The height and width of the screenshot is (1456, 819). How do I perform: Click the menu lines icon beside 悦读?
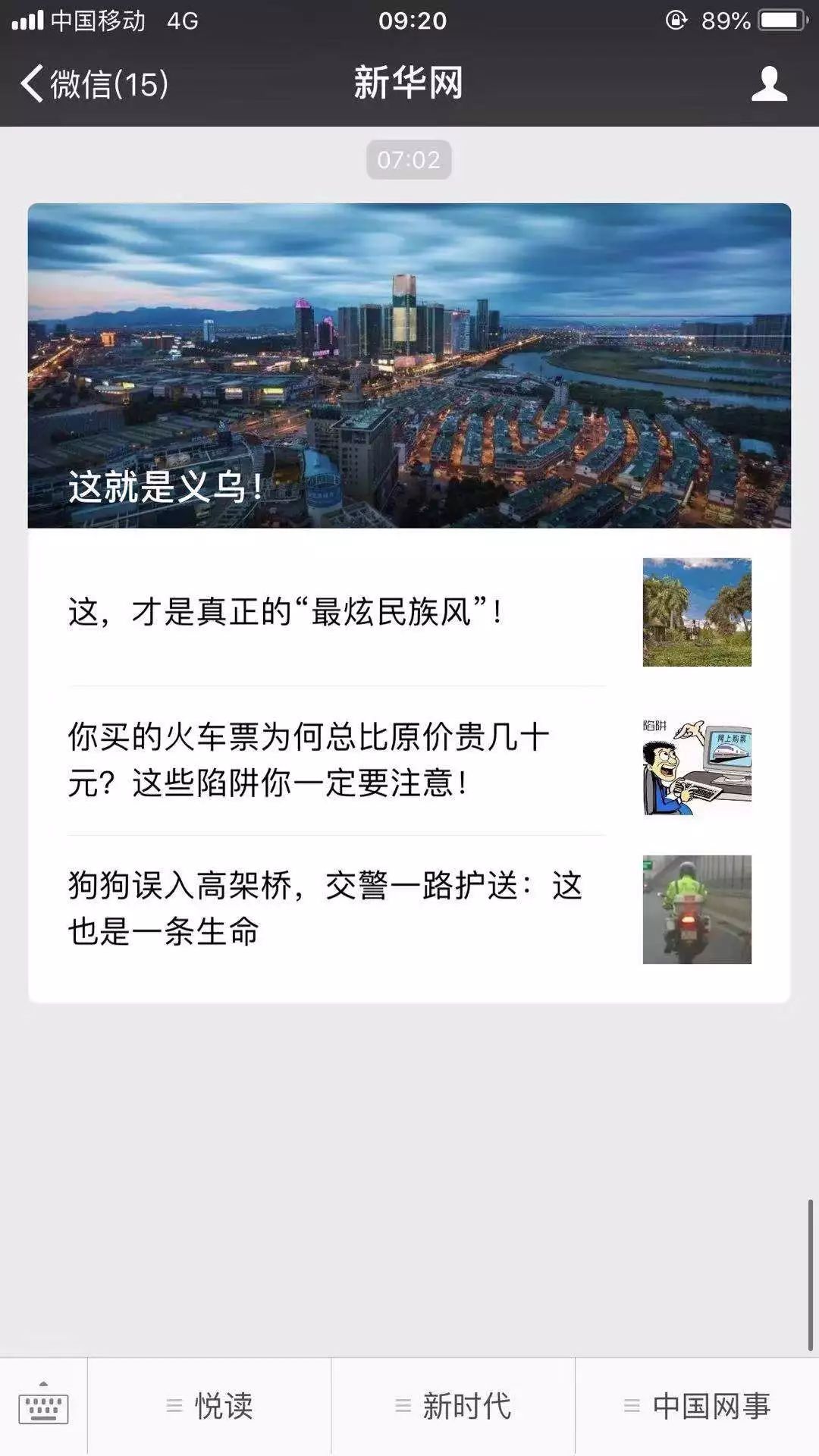173,1408
